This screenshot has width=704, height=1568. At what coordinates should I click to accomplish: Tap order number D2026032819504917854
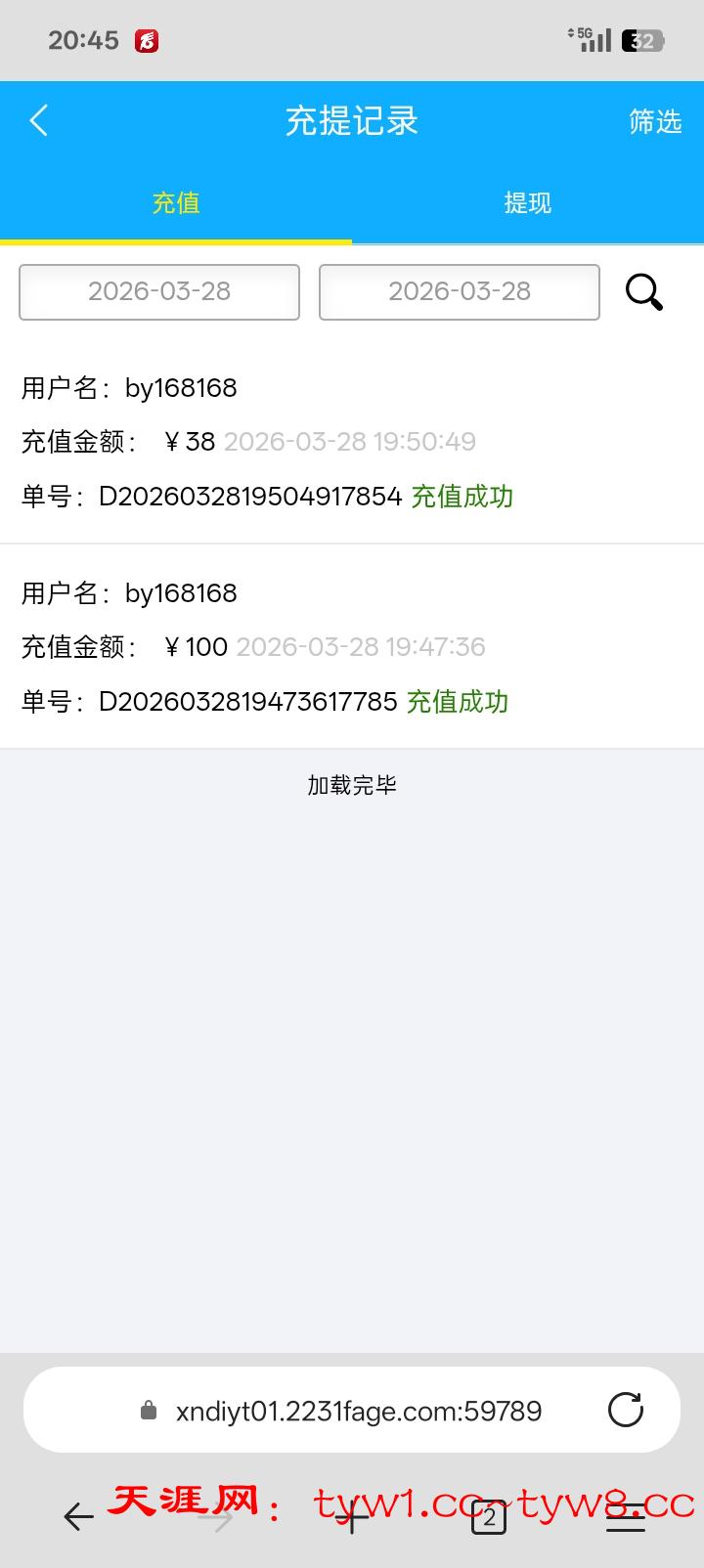click(249, 497)
